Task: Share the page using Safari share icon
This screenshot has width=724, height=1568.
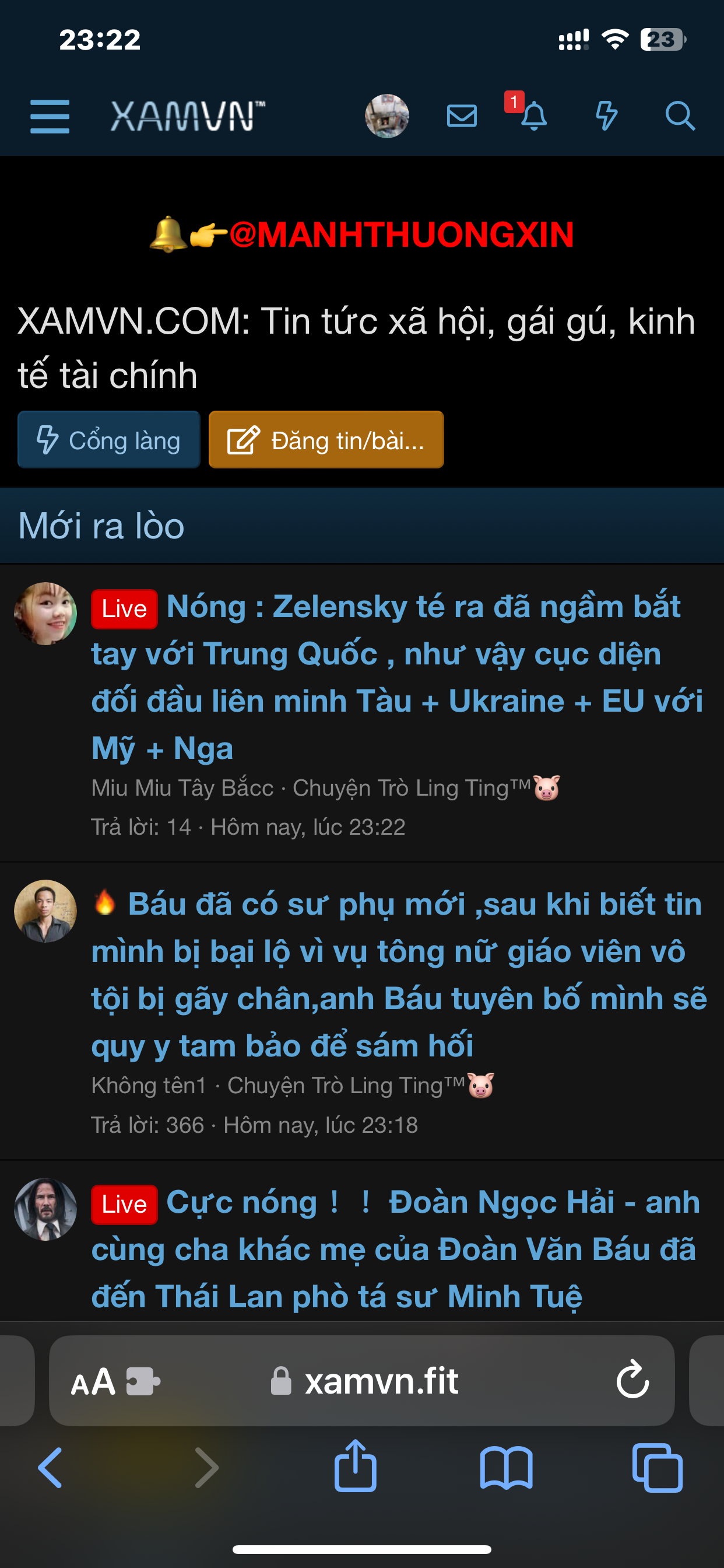Action: [356, 1467]
